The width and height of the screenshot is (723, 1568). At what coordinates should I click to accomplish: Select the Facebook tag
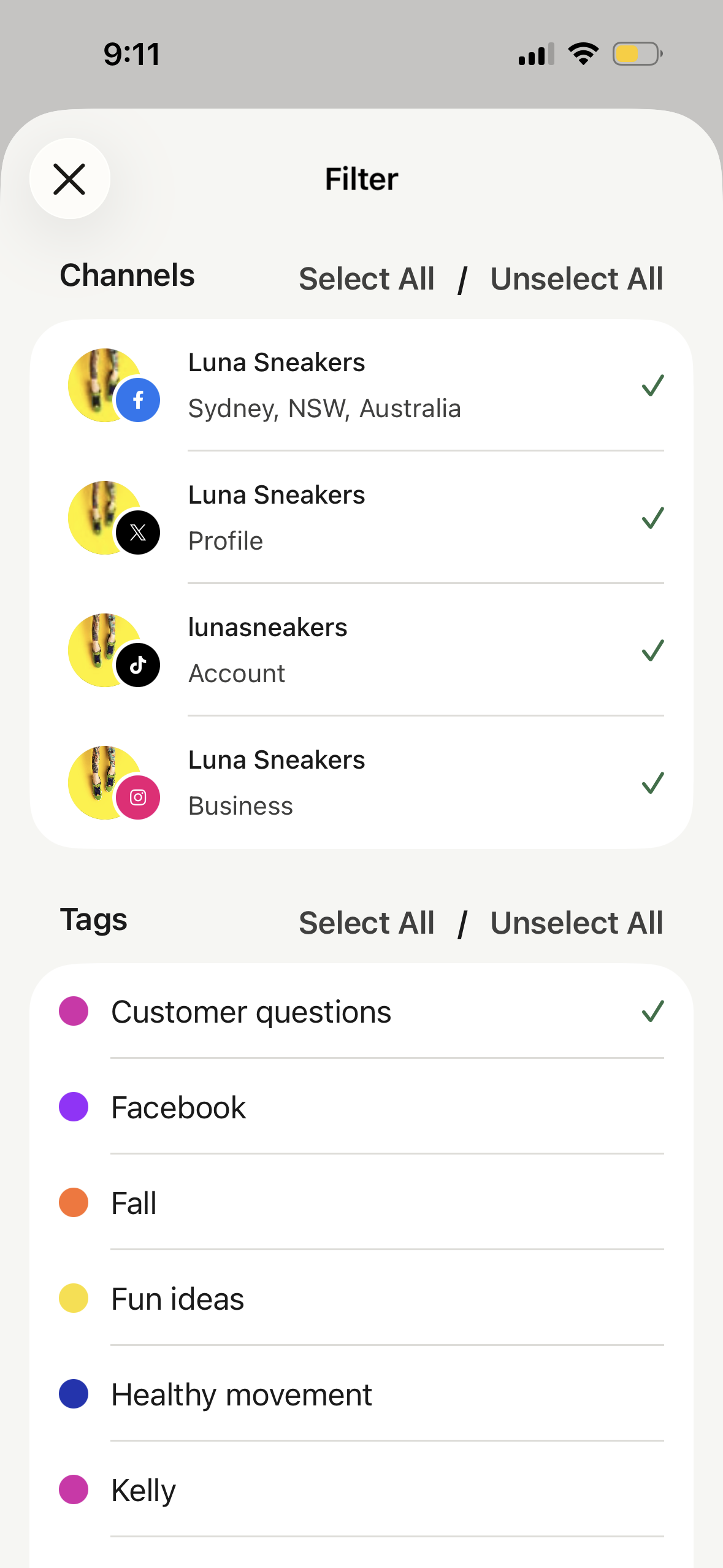tap(362, 1107)
